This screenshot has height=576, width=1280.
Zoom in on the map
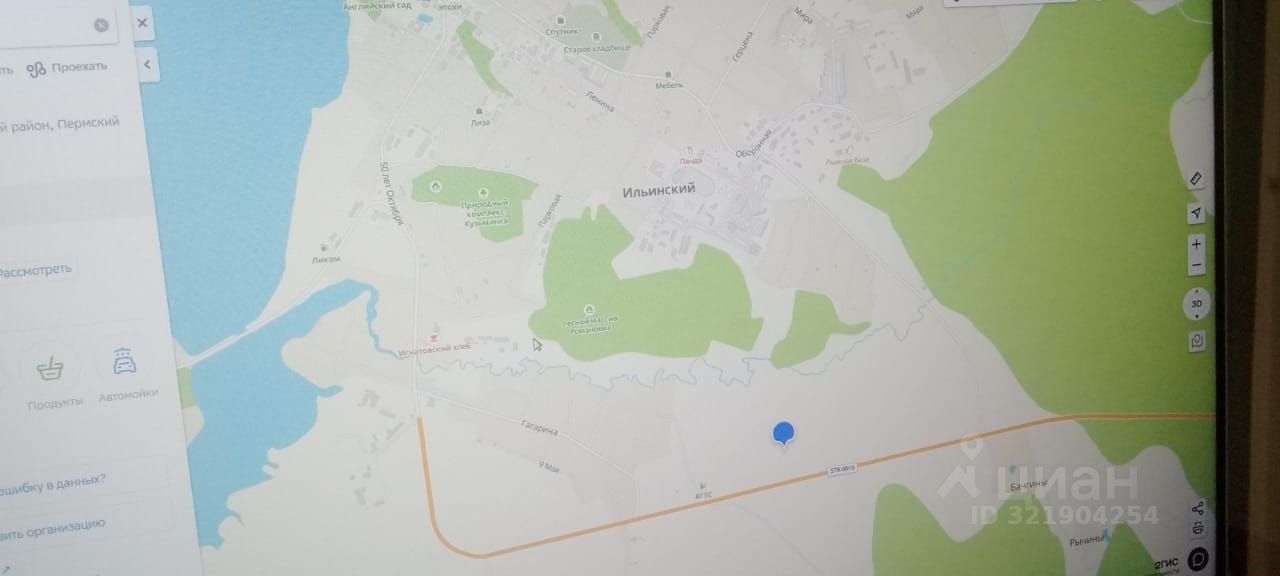point(1197,243)
